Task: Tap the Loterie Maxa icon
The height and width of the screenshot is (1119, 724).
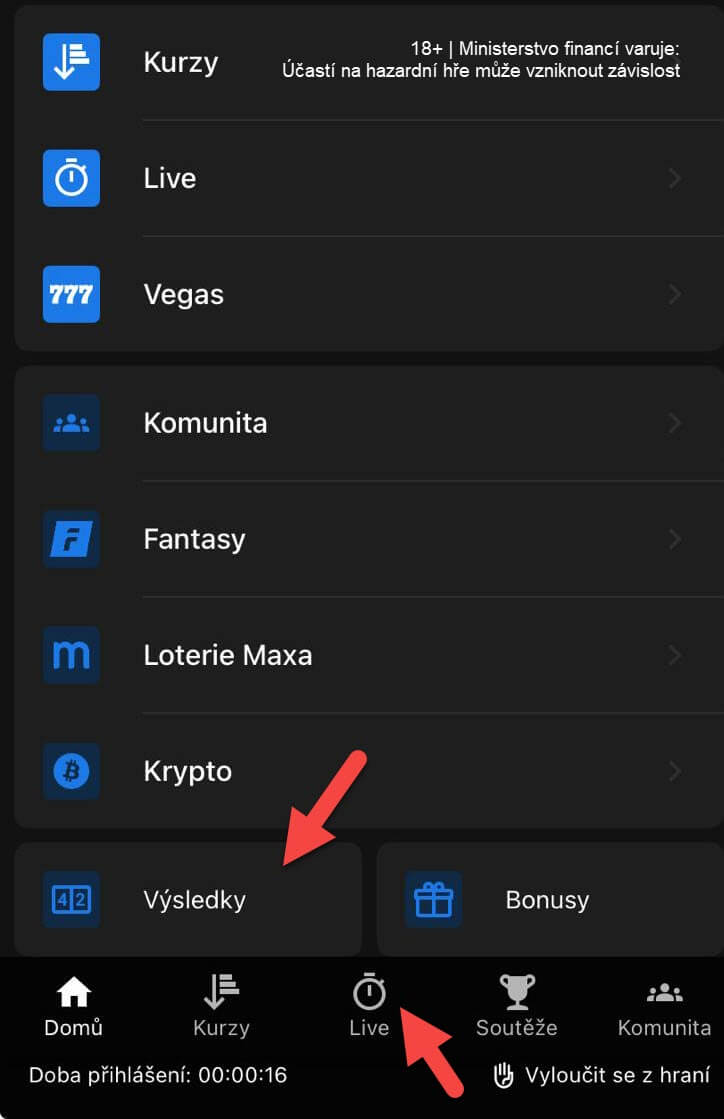Action: (71, 655)
